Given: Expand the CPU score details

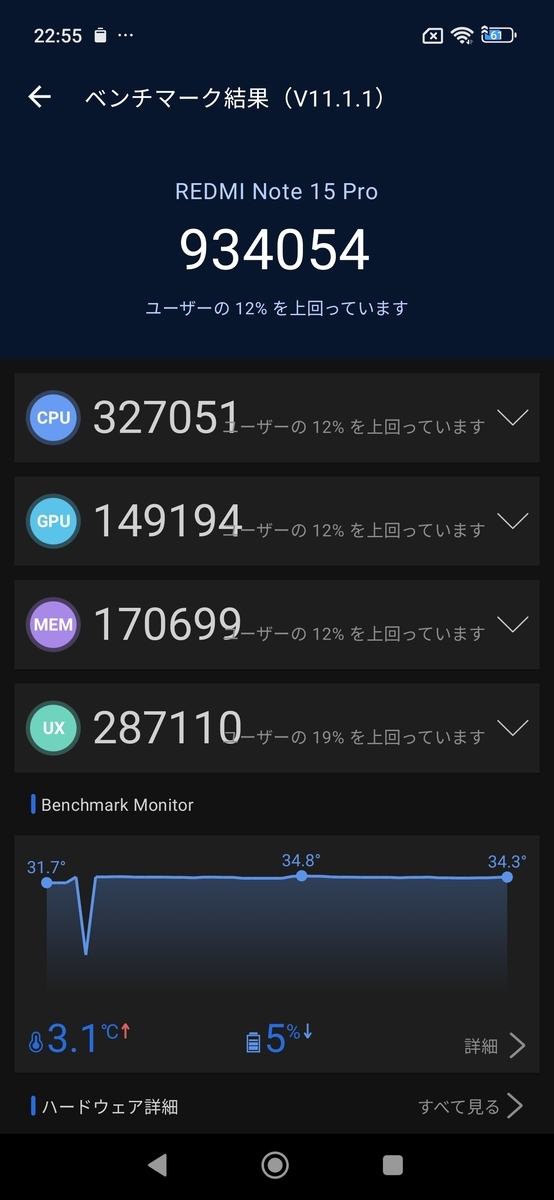Looking at the screenshot, I should pos(513,418).
